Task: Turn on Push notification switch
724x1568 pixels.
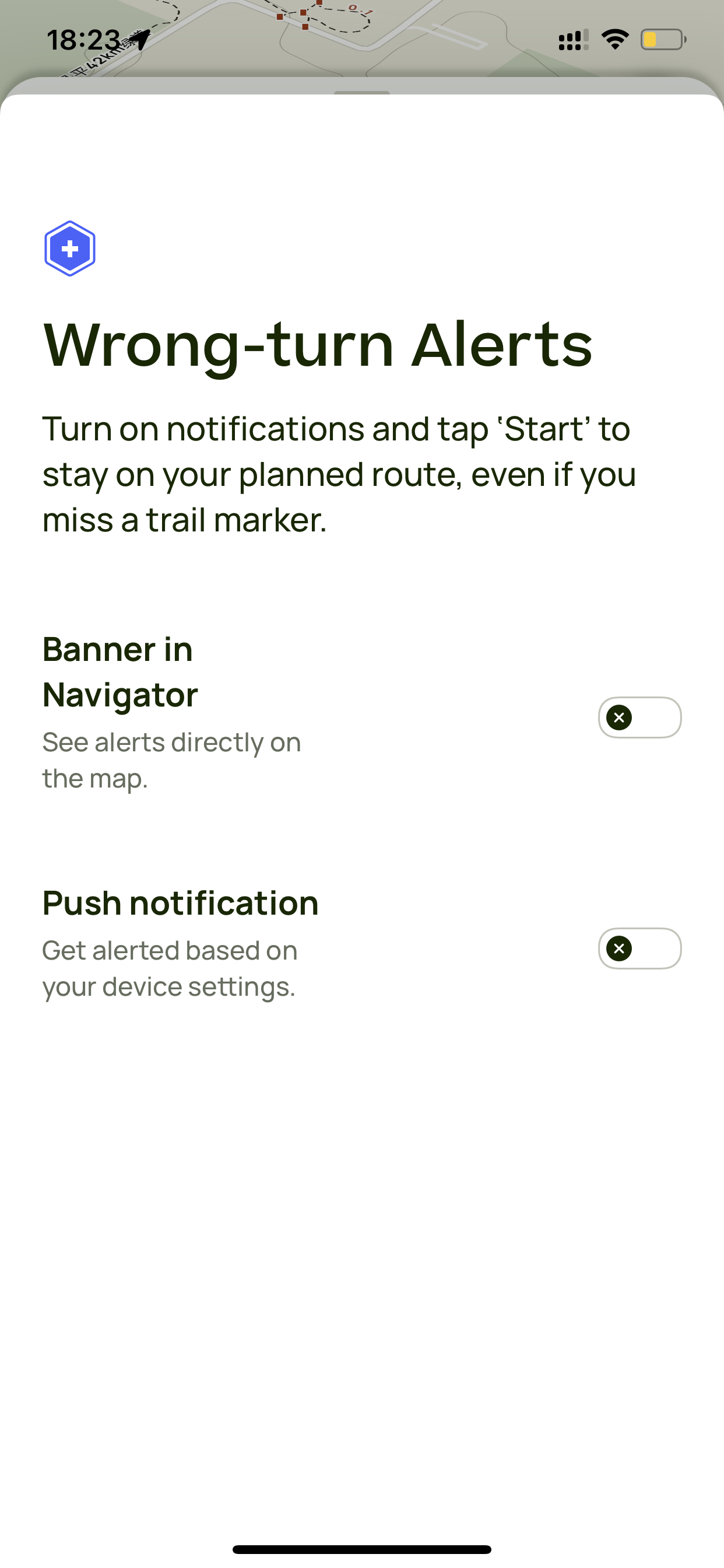Action: click(x=639, y=948)
